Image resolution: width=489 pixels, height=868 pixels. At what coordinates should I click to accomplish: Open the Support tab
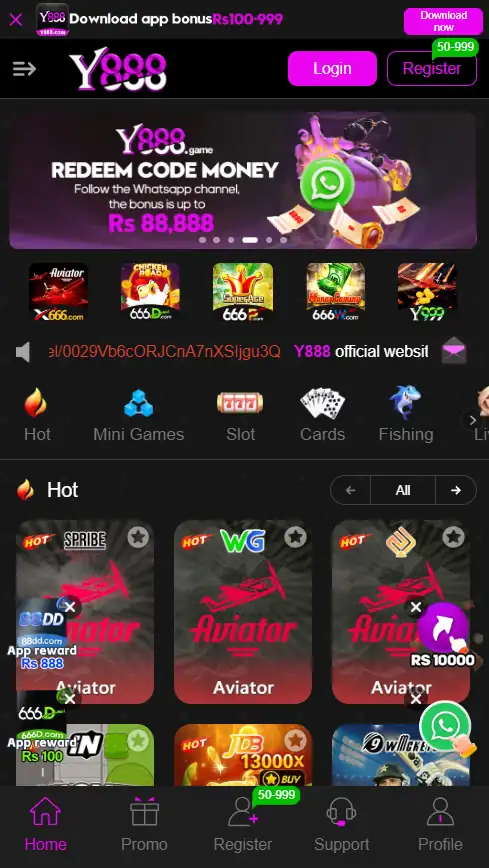pos(341,824)
